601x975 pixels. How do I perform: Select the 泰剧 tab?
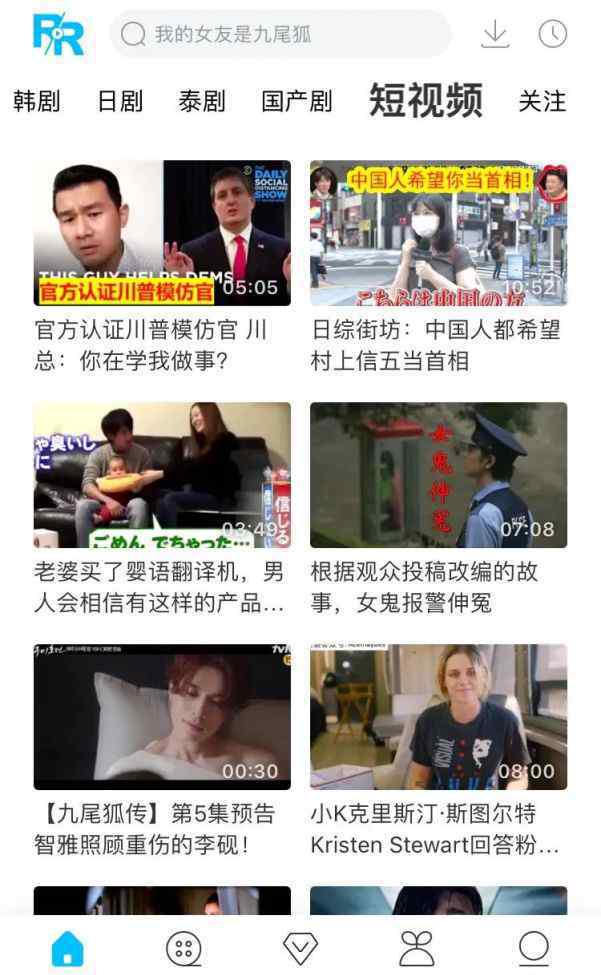pos(202,101)
